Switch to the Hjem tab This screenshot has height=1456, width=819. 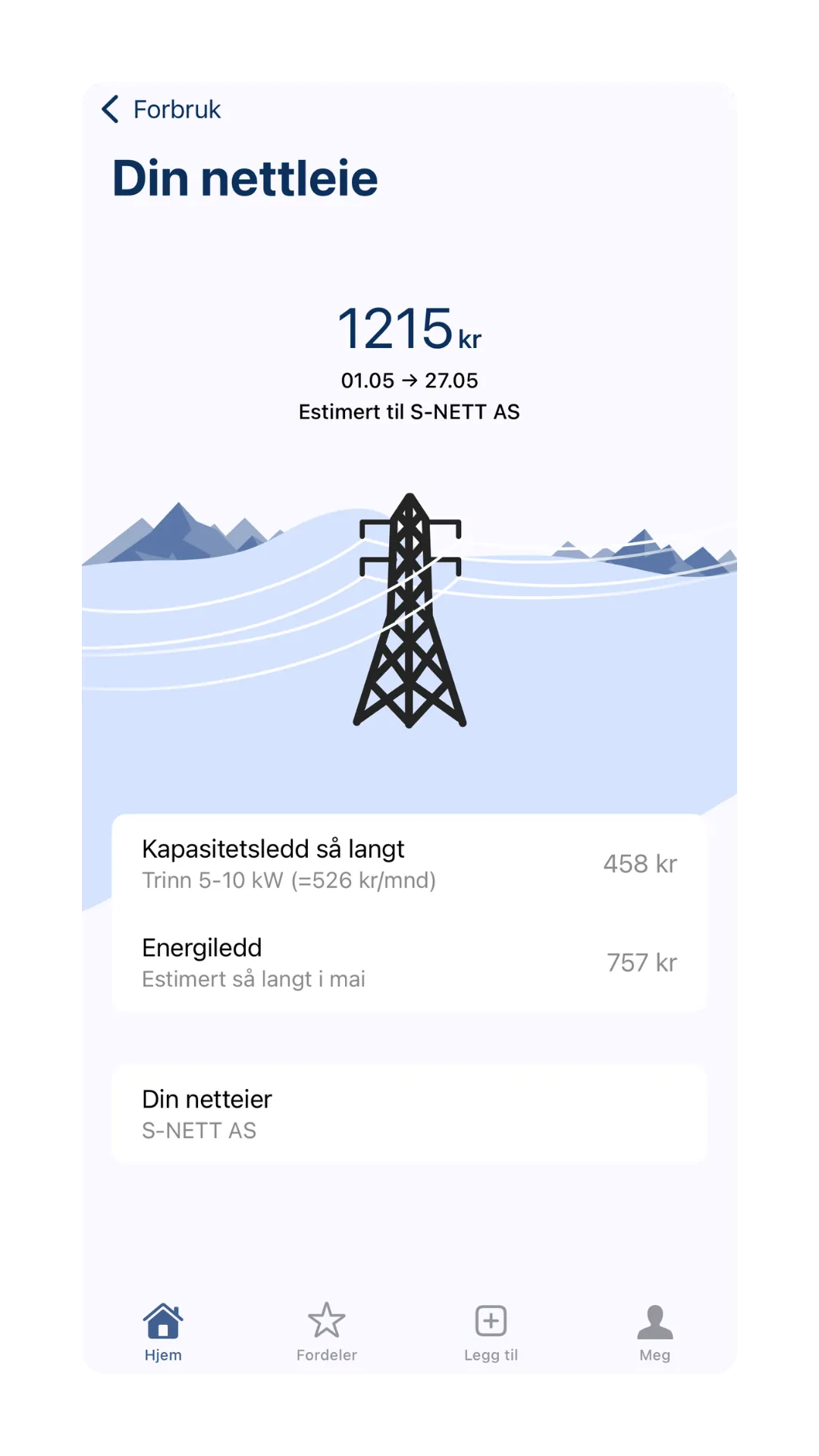click(x=163, y=1332)
